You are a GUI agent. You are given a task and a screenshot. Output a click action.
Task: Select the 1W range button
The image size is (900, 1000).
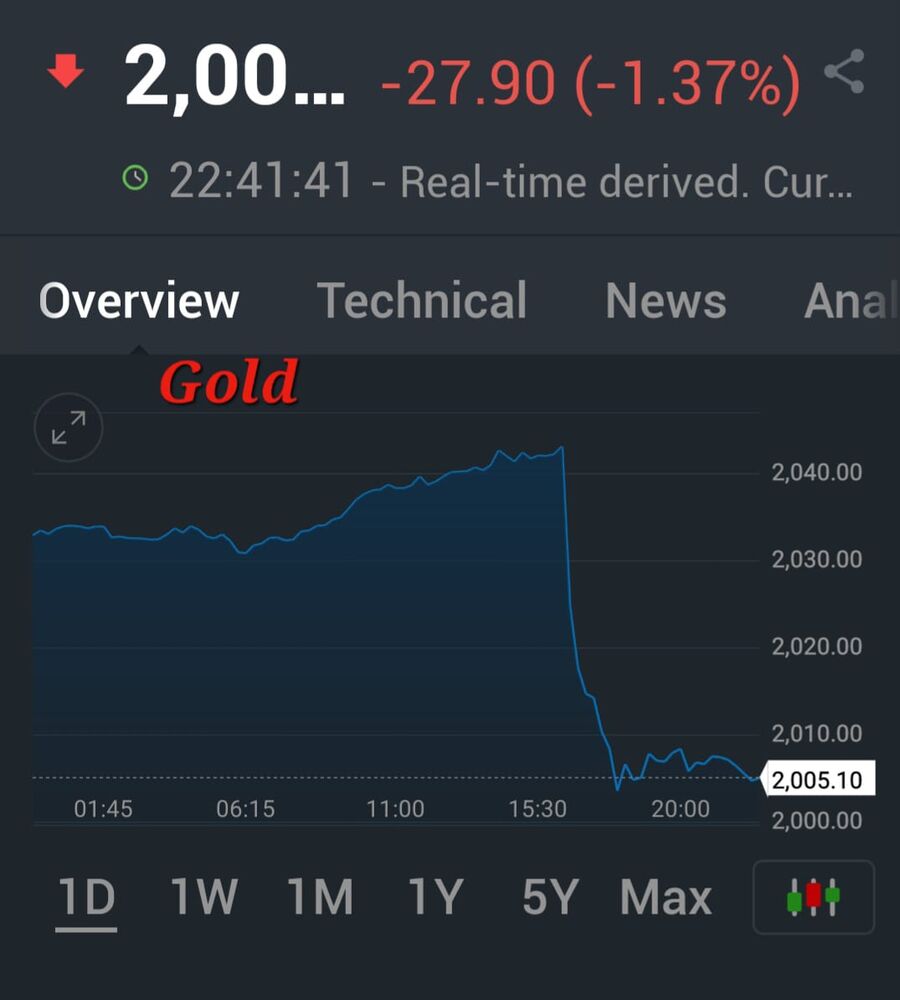[203, 897]
